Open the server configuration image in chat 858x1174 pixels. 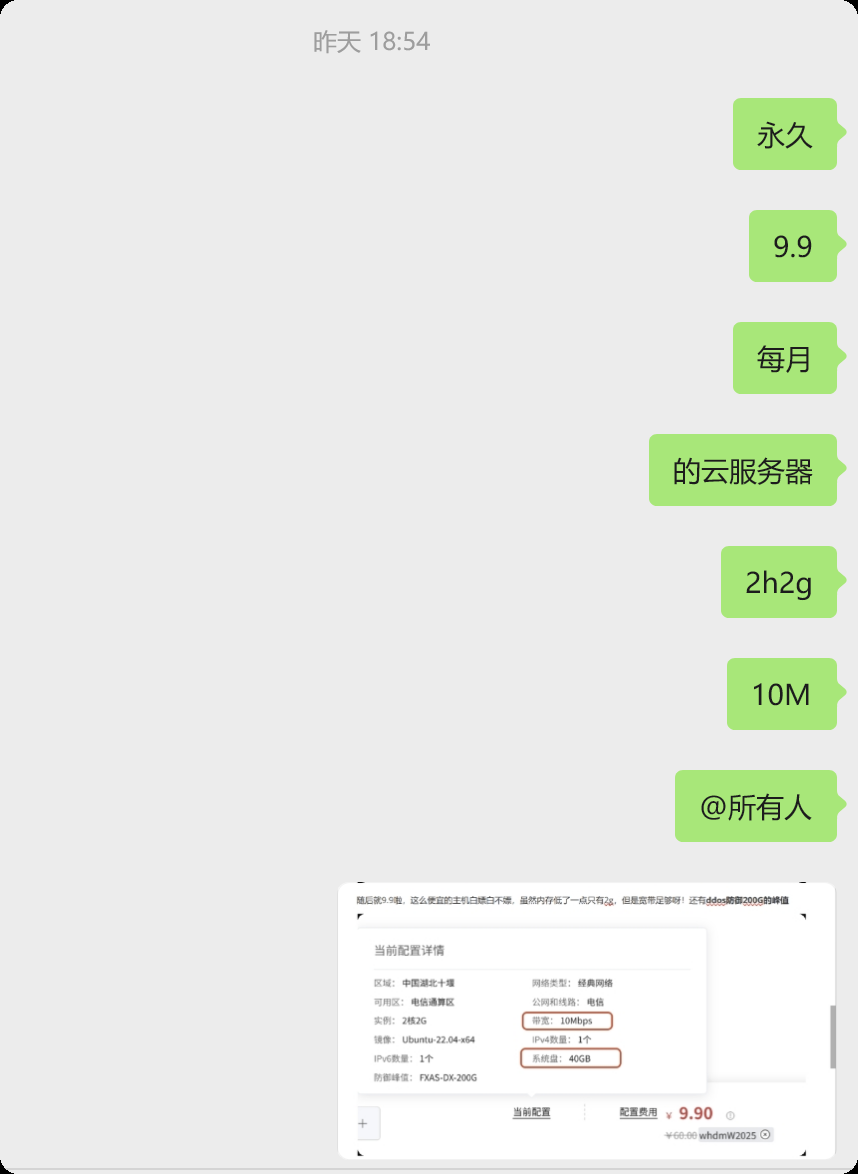[586, 1020]
